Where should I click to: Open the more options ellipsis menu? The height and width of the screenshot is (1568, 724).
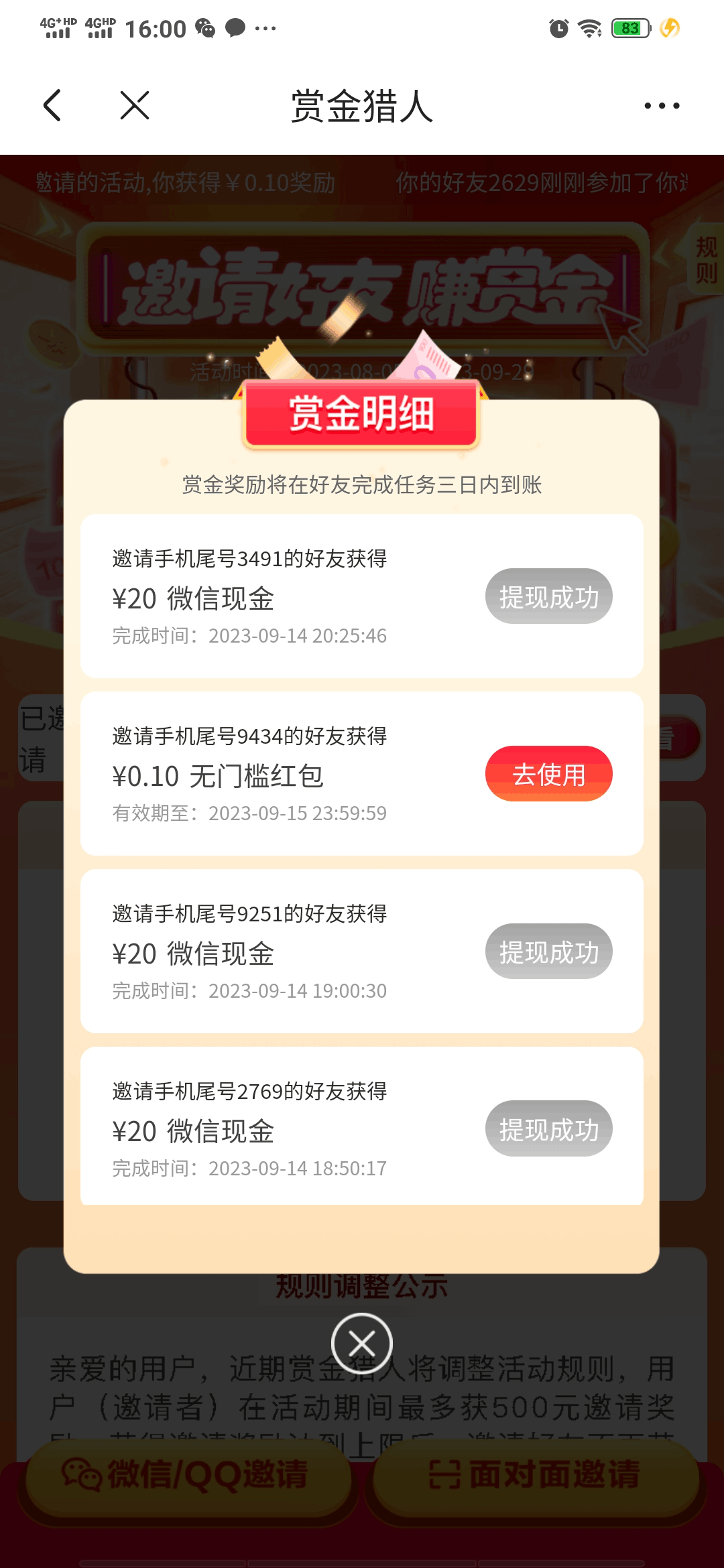(x=662, y=105)
